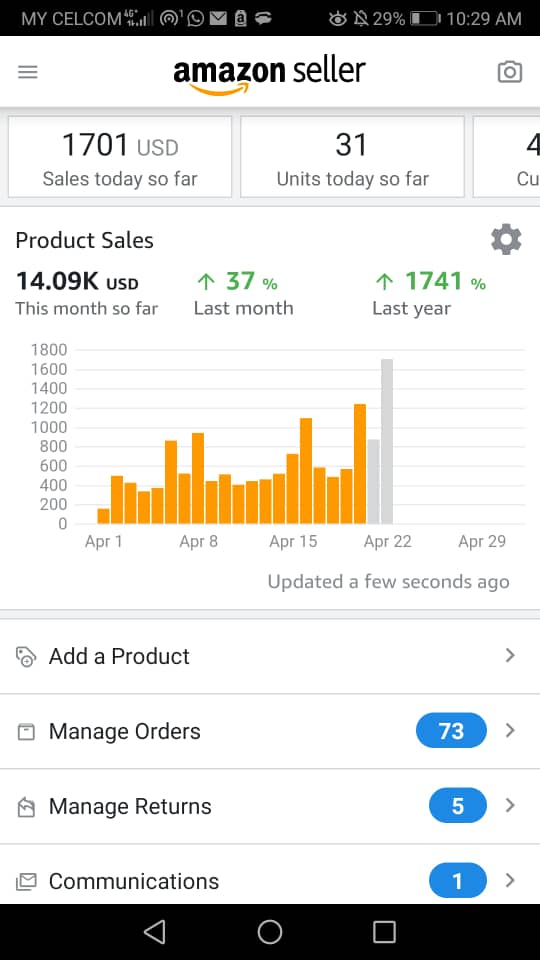This screenshot has height=960, width=540.
Task: Open the Units today so far card
Action: click(352, 157)
